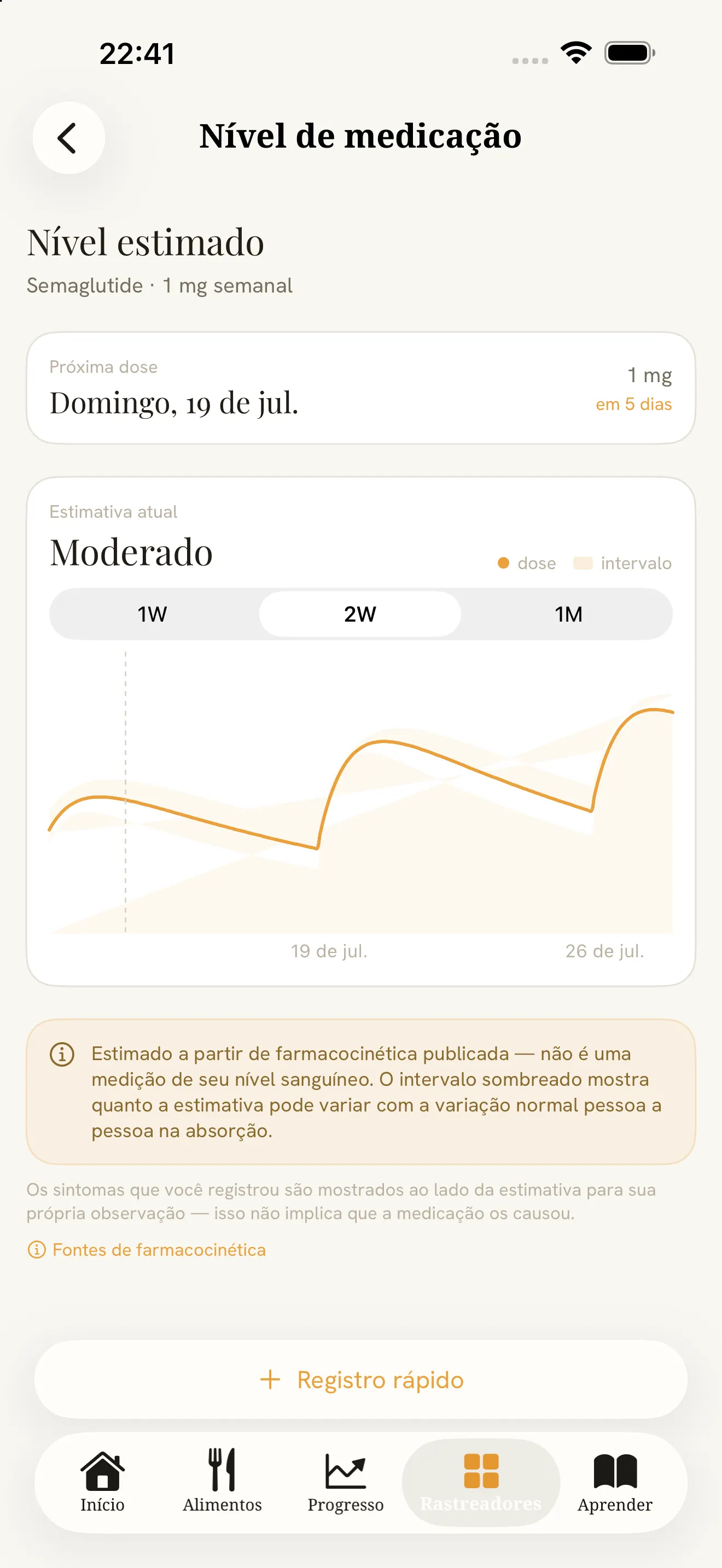
Task: Switch chart range to 1W
Action: 152,613
